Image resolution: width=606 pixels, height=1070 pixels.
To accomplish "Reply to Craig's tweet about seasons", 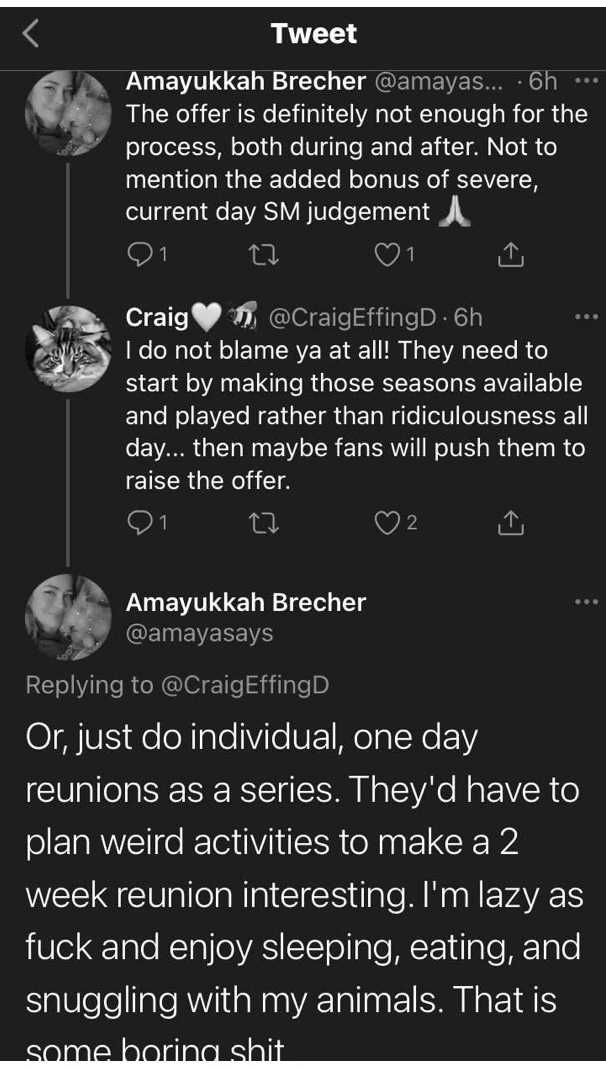I will click(x=147, y=523).
